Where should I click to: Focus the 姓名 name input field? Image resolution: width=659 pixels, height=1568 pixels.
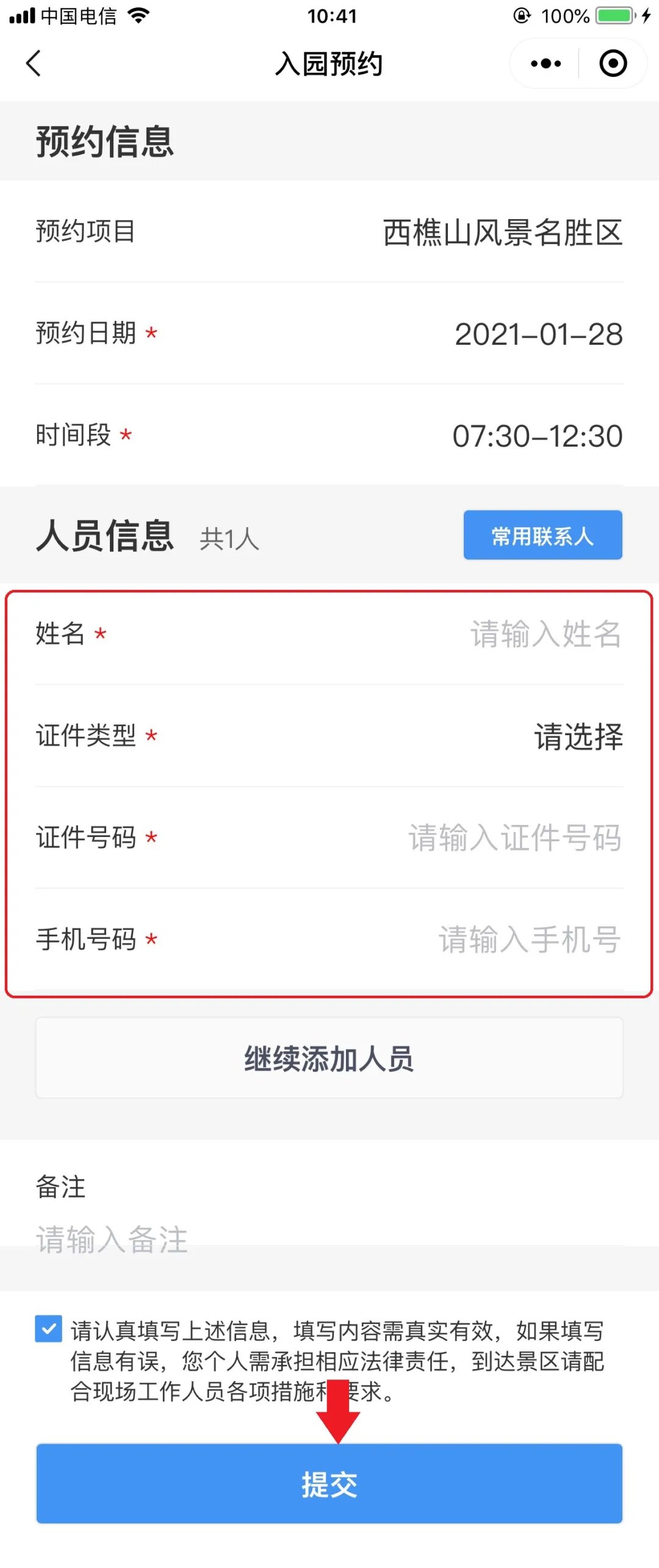[545, 634]
